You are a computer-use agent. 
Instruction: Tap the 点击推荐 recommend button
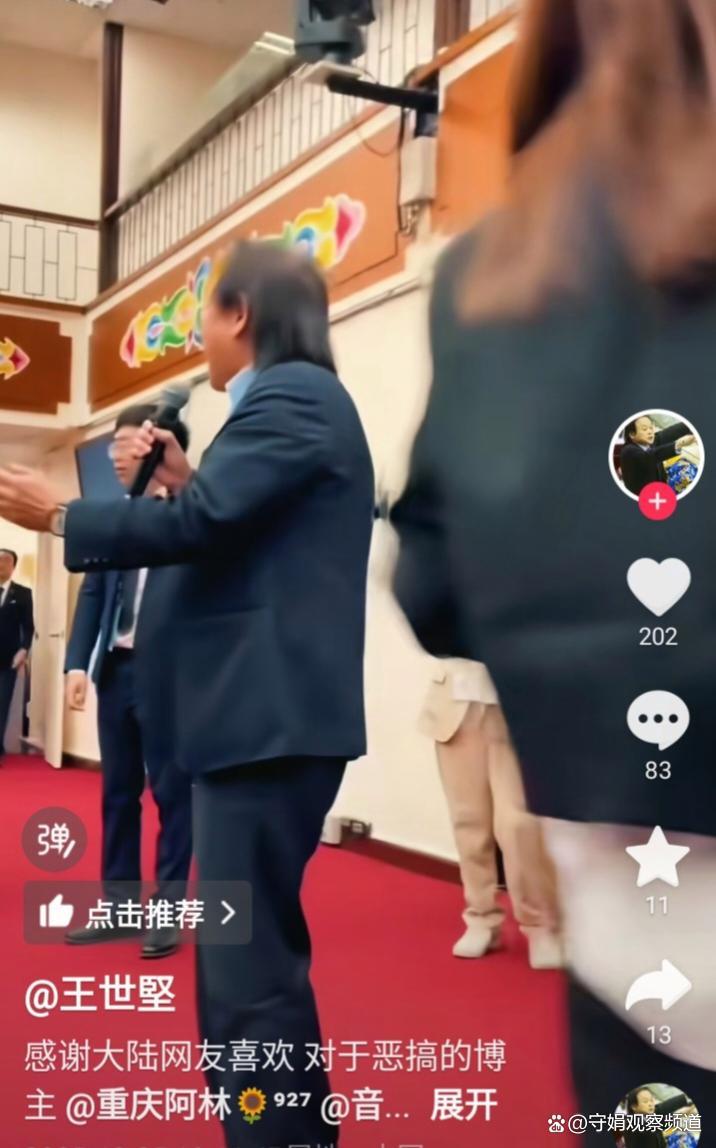pos(138,912)
